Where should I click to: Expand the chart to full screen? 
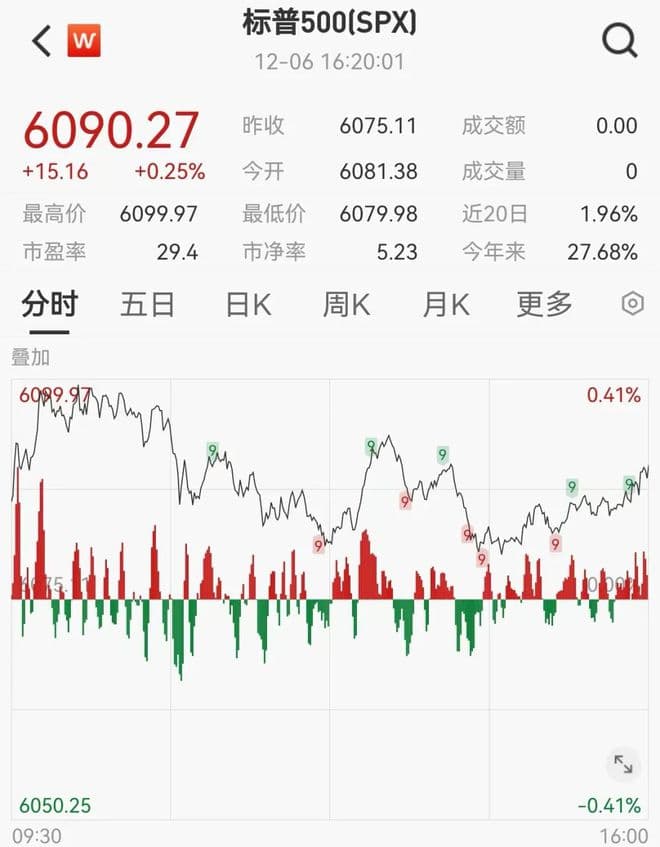pos(623,765)
